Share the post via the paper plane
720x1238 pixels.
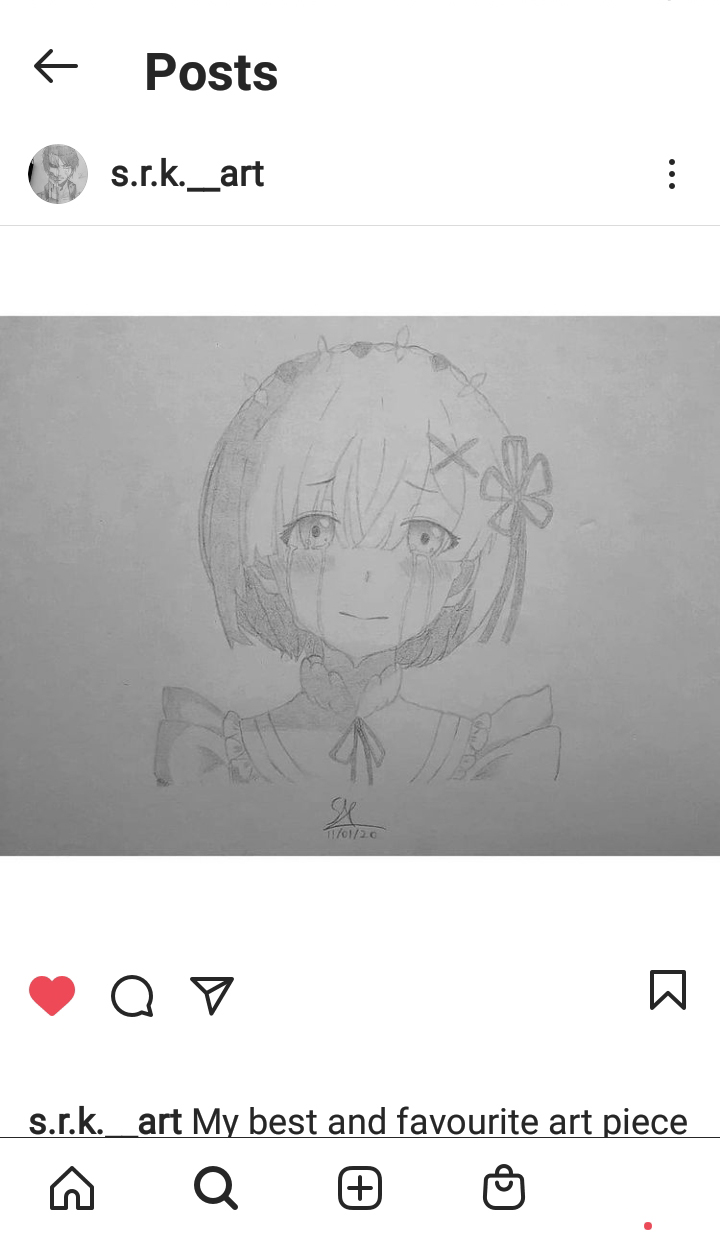(x=211, y=995)
